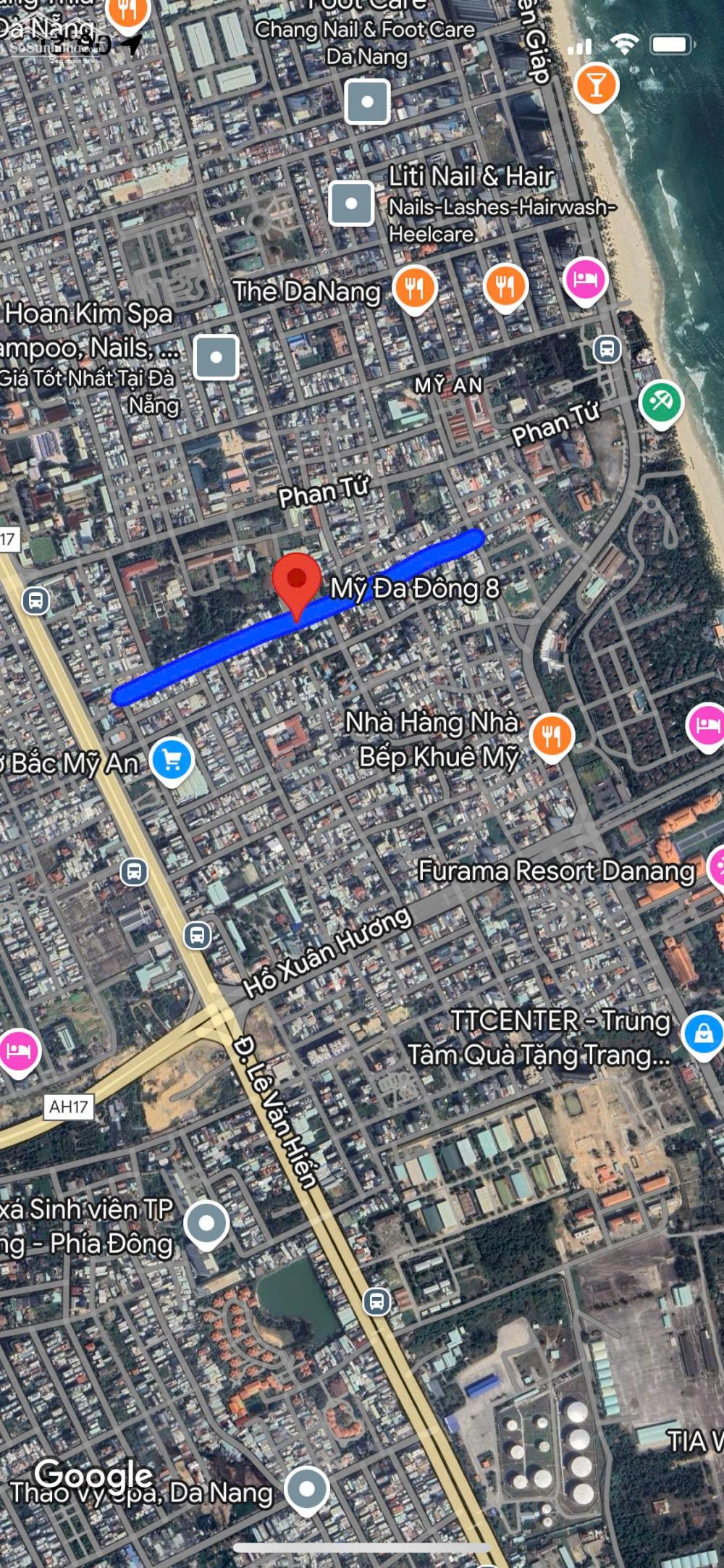The image size is (724, 1568).
Task: Open the TTCENTER shopping bag marker
Action: [x=703, y=1035]
